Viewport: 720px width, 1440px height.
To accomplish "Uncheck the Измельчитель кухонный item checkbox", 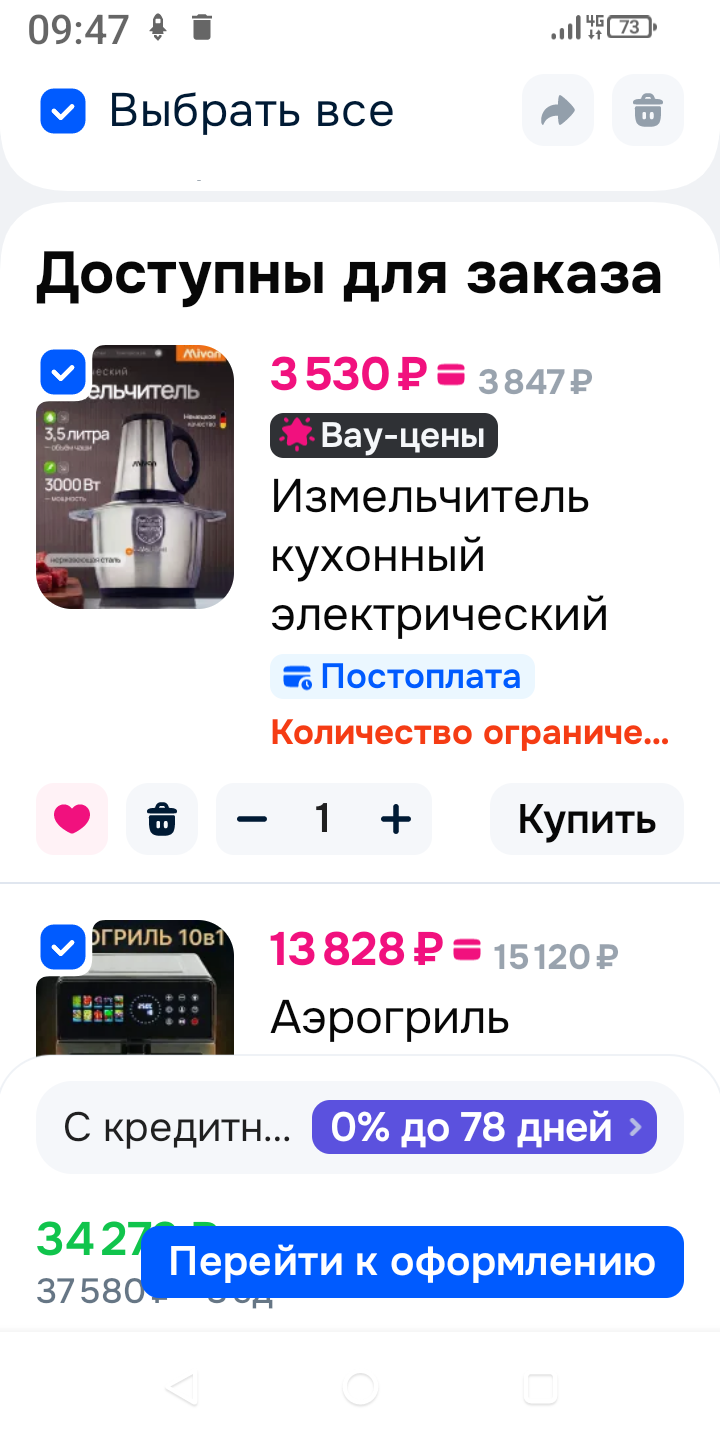I will pyautogui.click(x=63, y=373).
